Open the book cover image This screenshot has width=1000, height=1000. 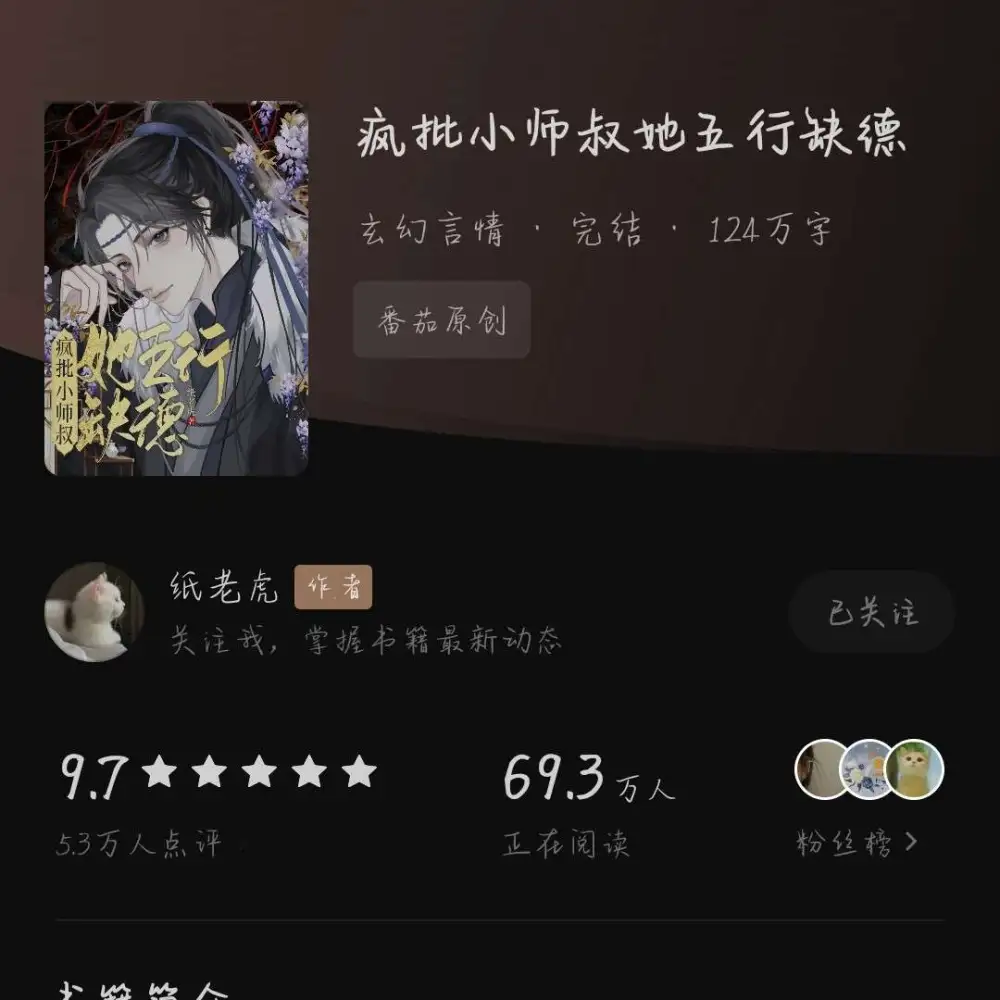(x=175, y=288)
